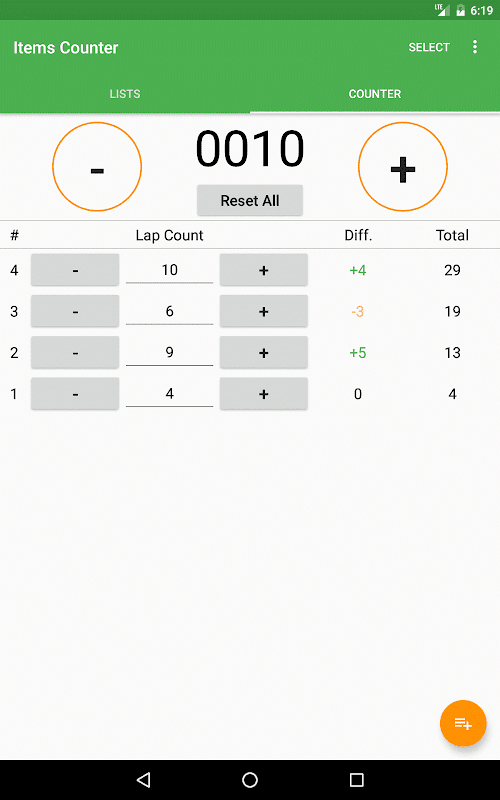Increment lap 1 count
The width and height of the screenshot is (500, 800).
pyautogui.click(x=264, y=394)
